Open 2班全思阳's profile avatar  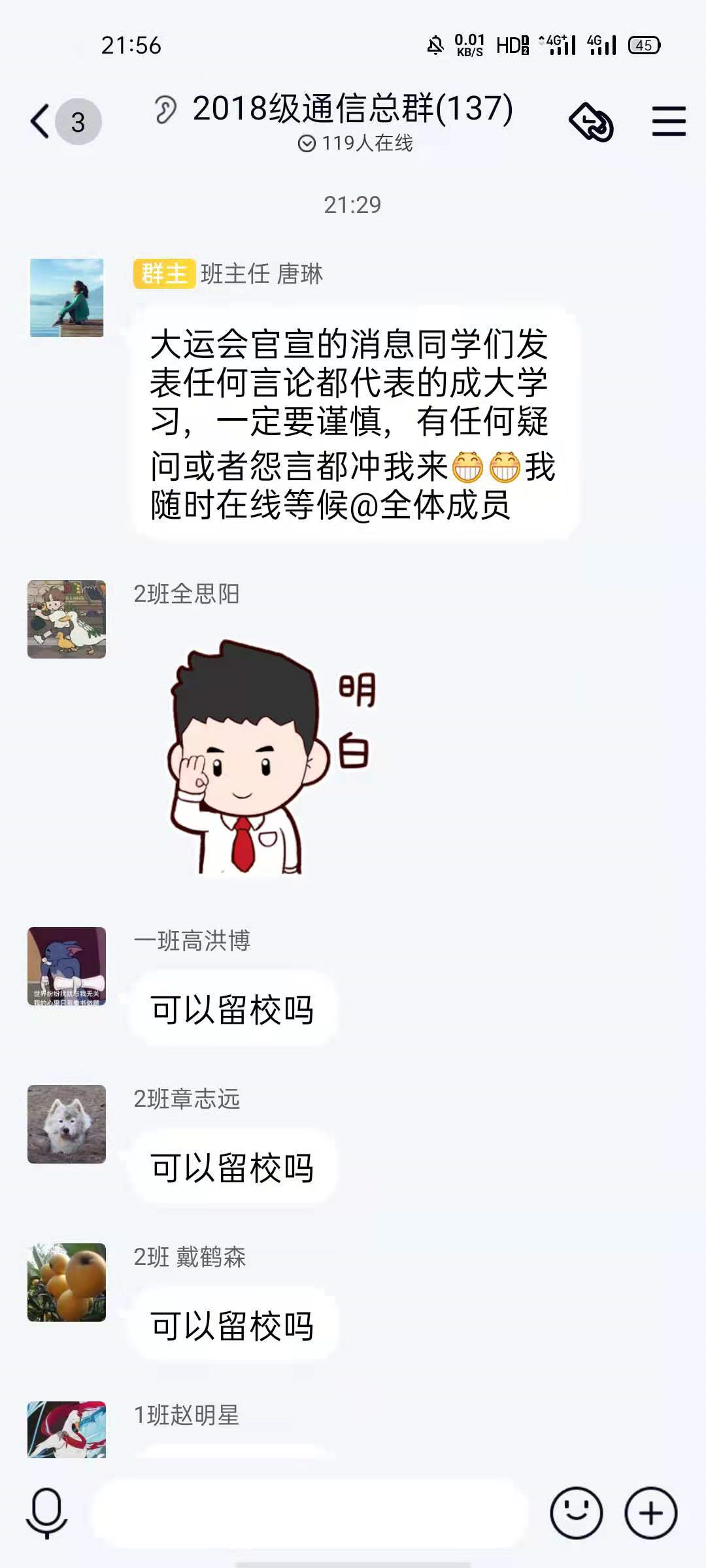[x=67, y=619]
